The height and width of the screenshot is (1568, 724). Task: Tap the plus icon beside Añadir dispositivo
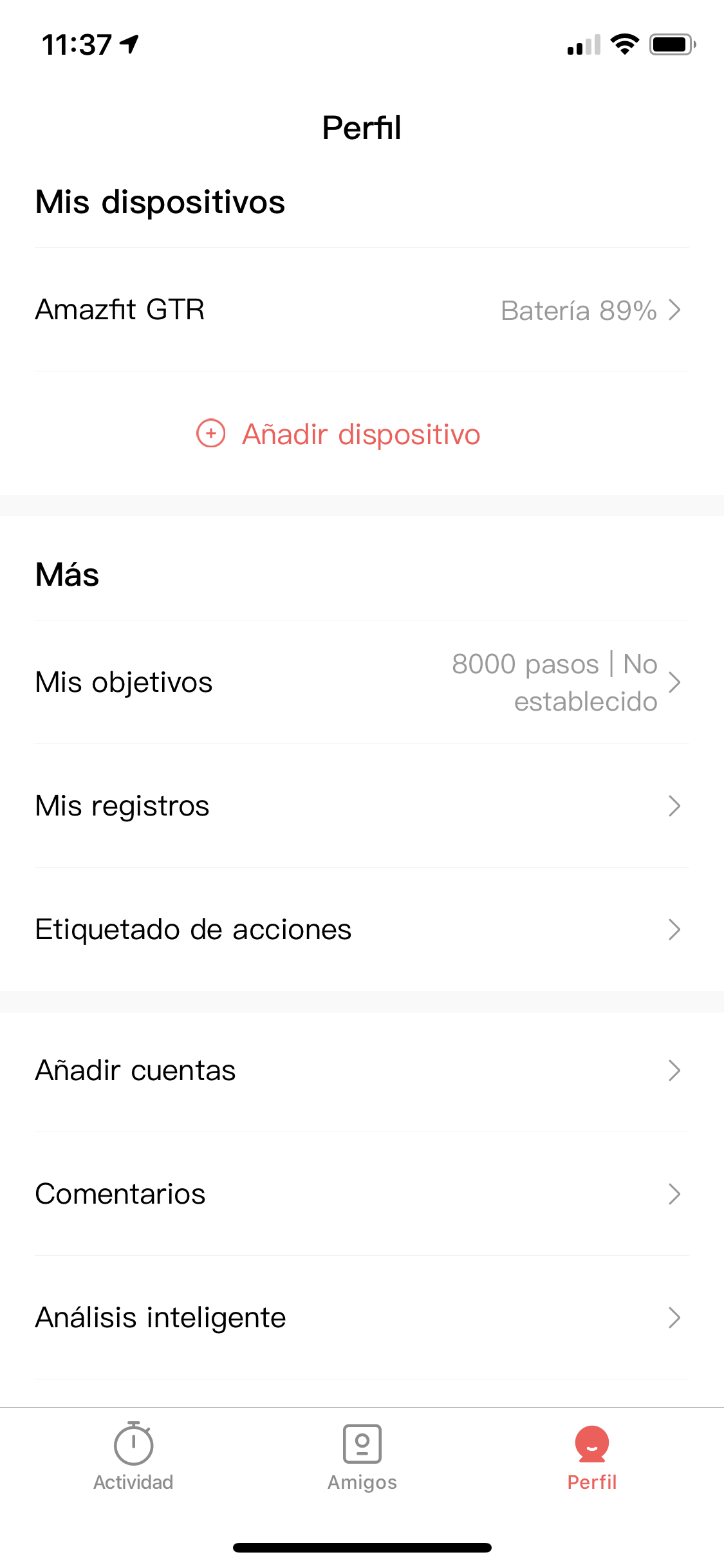click(x=210, y=434)
